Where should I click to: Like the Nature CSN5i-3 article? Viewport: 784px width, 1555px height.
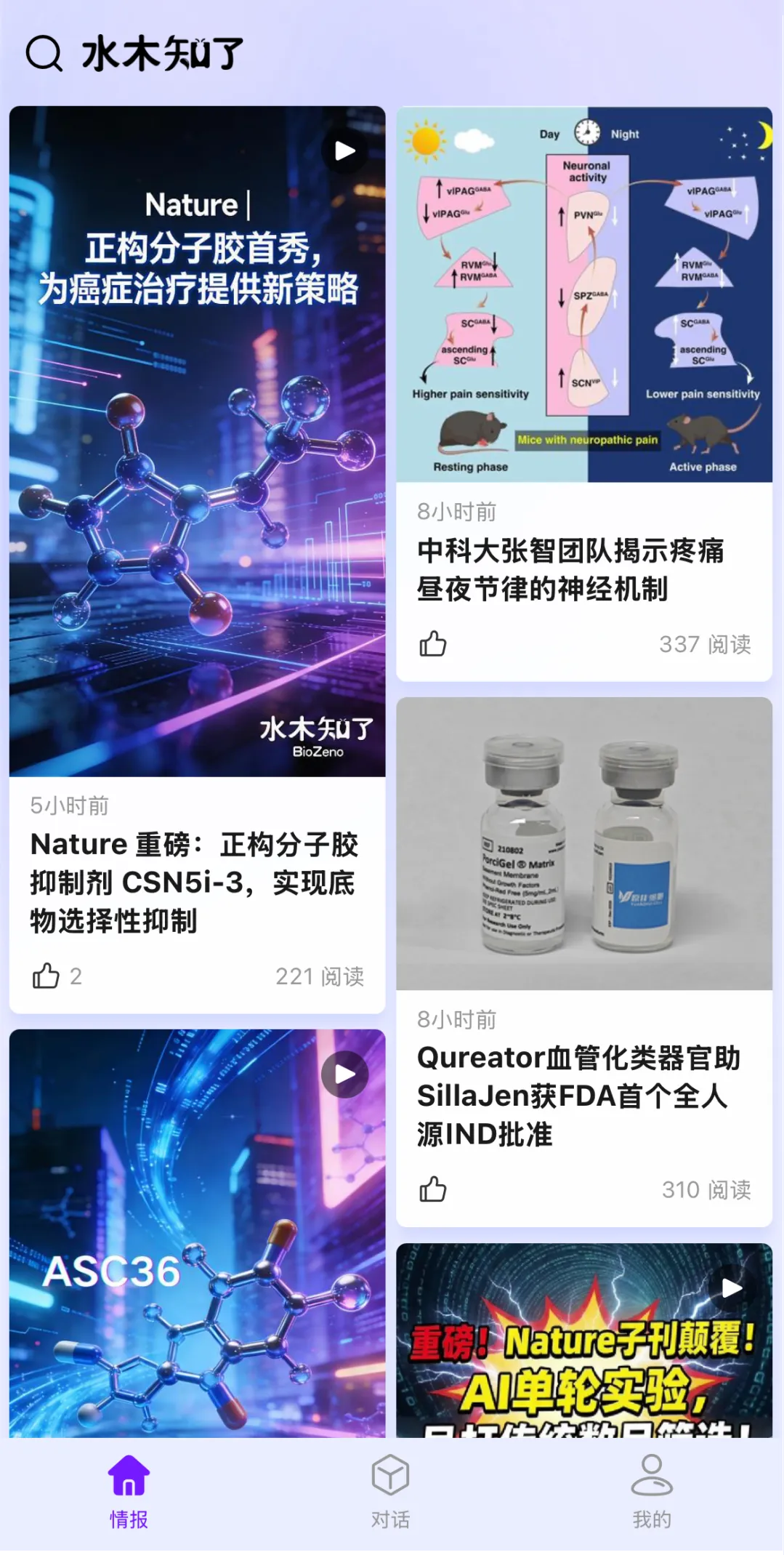tap(46, 976)
